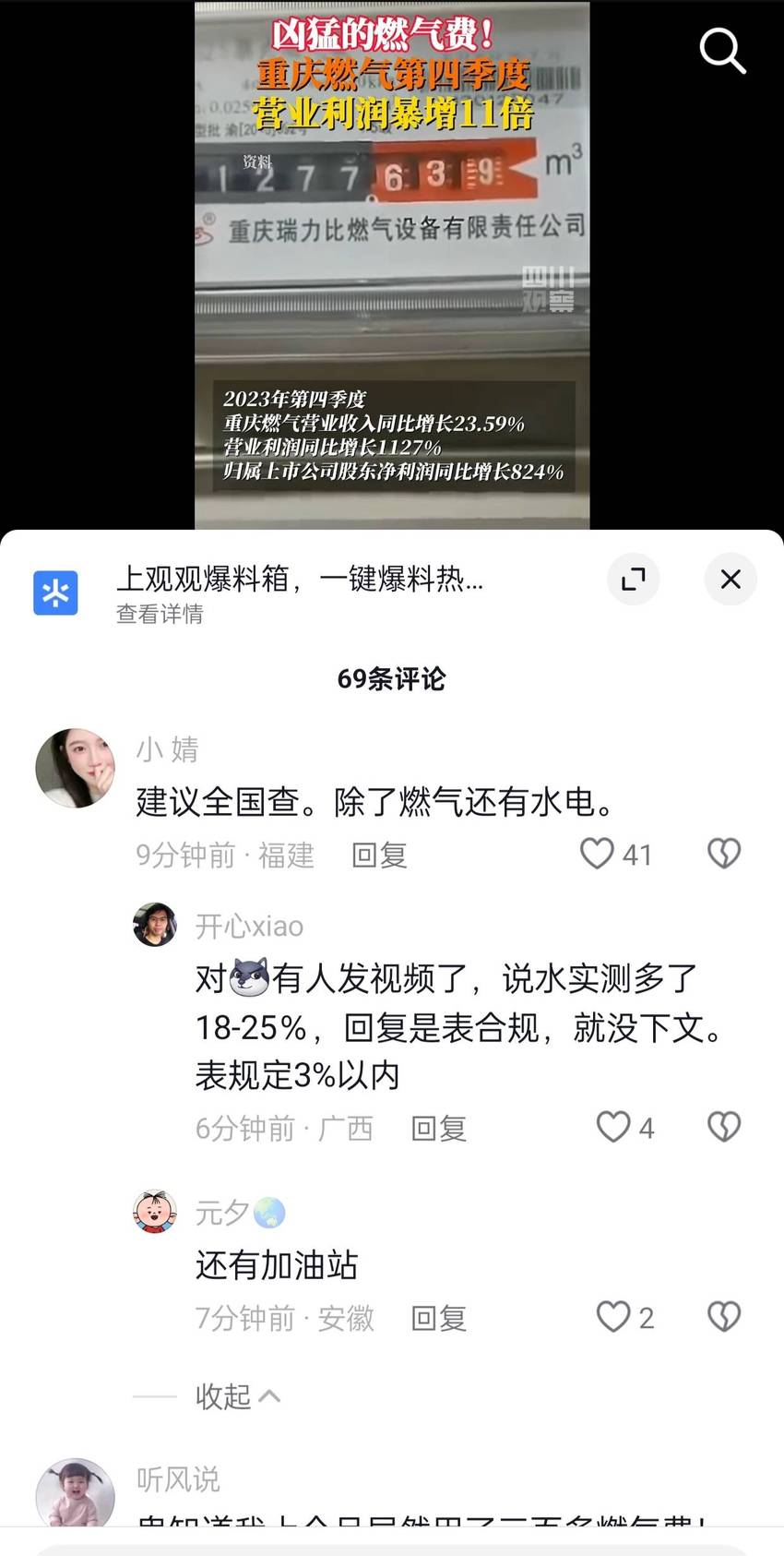Image resolution: width=784 pixels, height=1556 pixels.
Task: Open 上观观爆料箱 details link
Action: click(160, 614)
